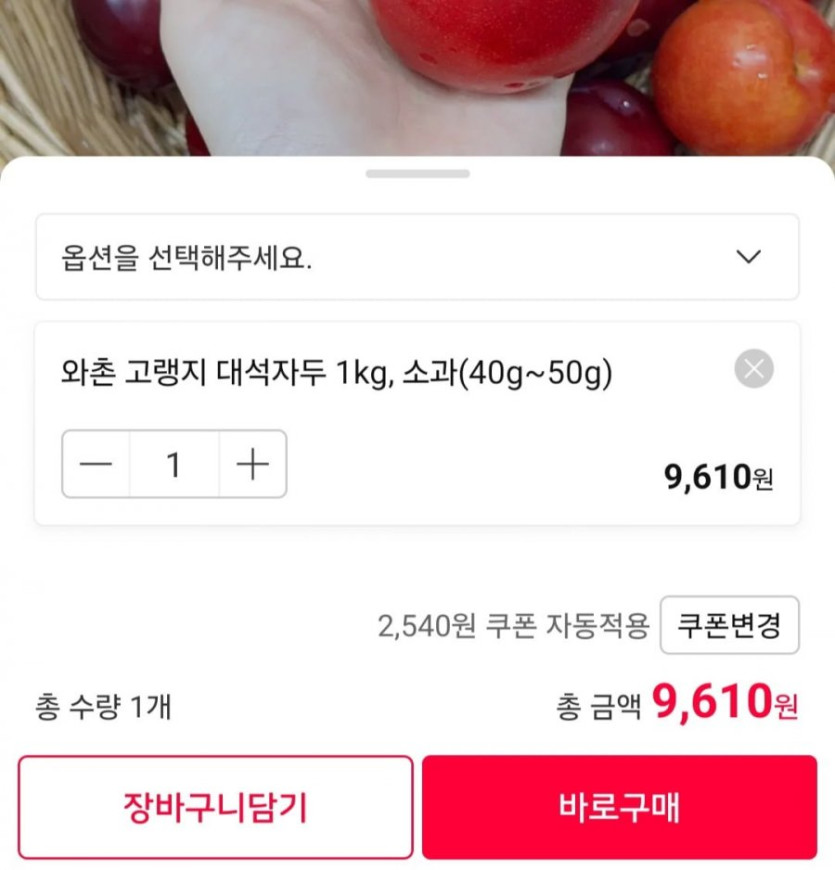Buy now with 바로구매
835x870 pixels.
tap(619, 807)
